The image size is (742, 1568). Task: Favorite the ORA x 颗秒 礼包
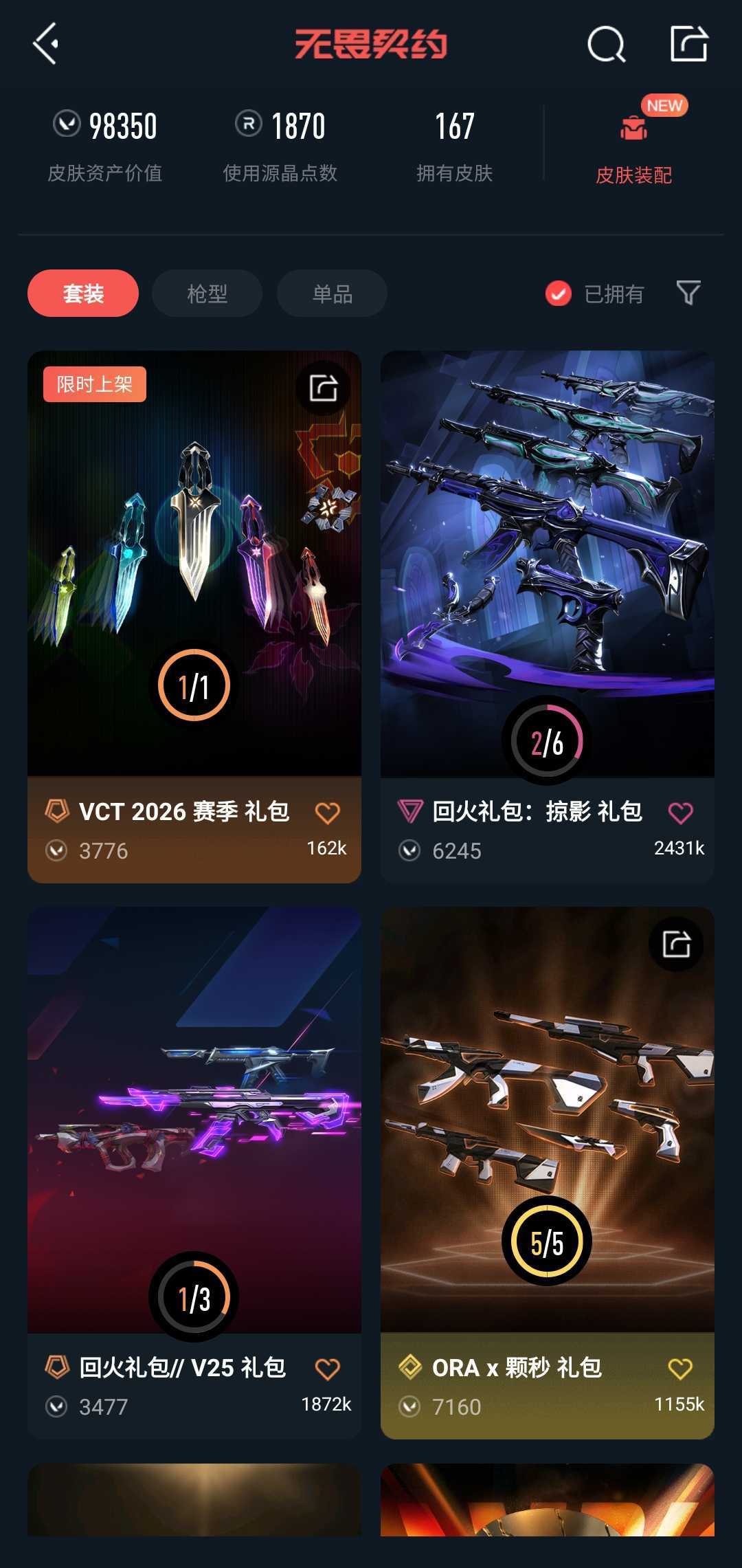tap(681, 1369)
